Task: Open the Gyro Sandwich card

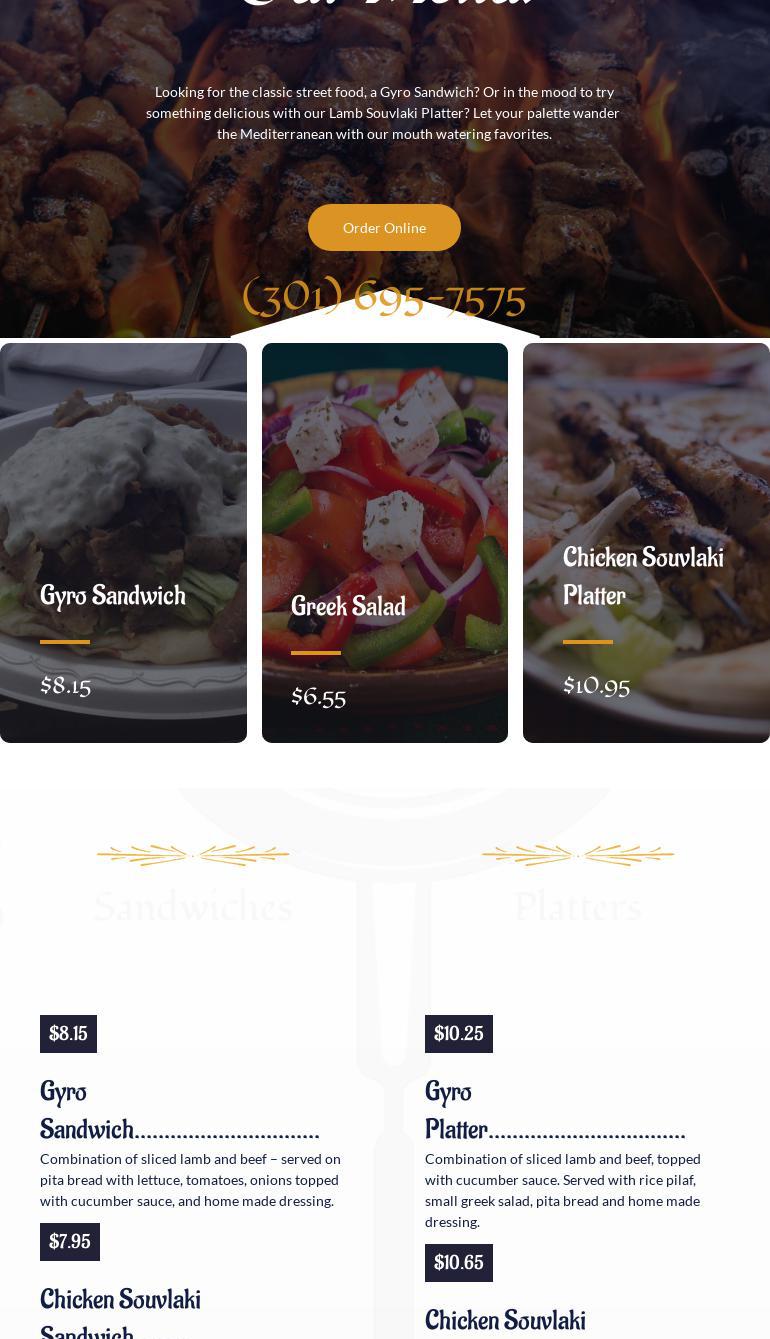Action: point(123,543)
